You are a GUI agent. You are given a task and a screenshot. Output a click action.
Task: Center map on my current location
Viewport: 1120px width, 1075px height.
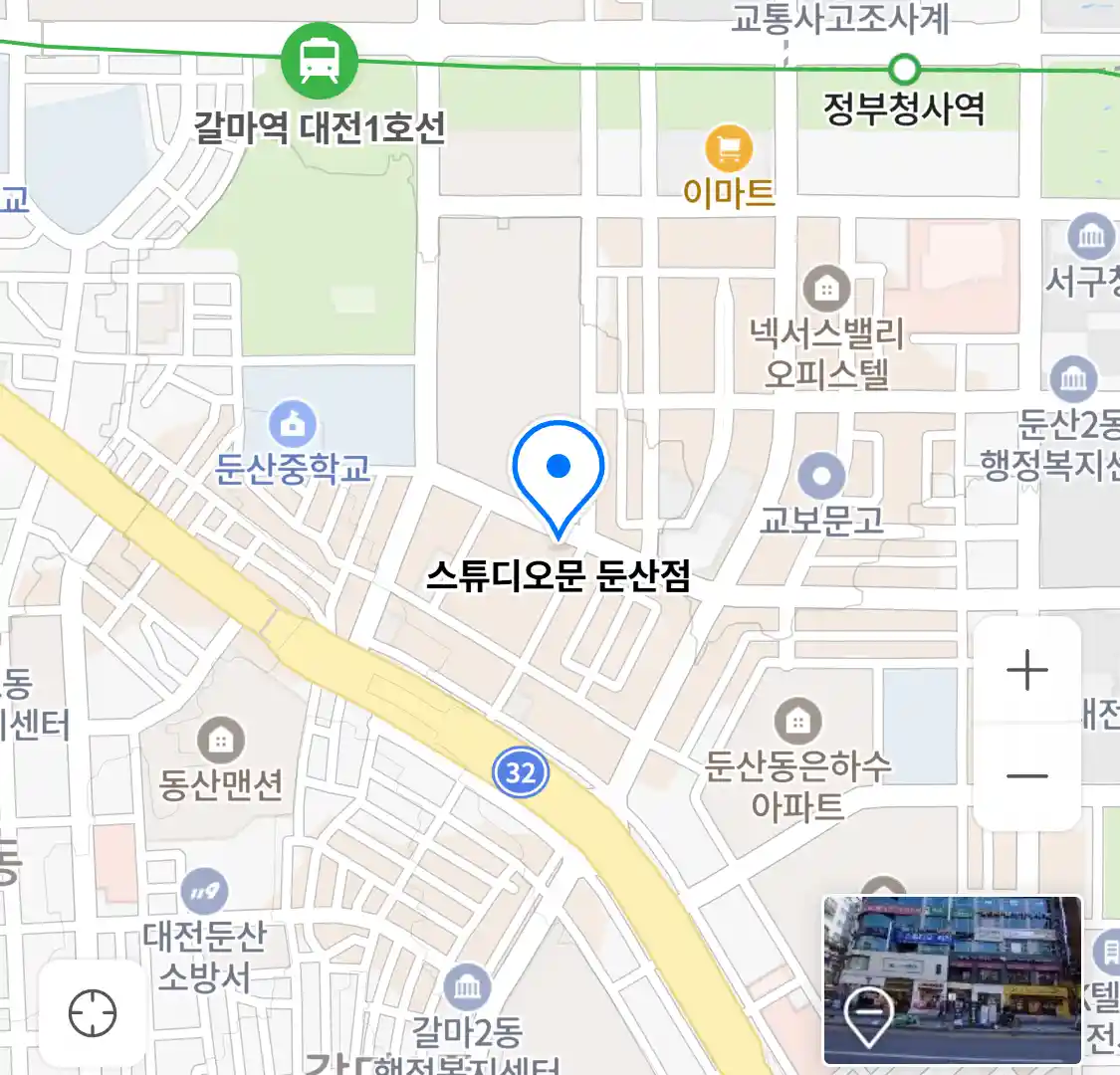click(93, 1014)
